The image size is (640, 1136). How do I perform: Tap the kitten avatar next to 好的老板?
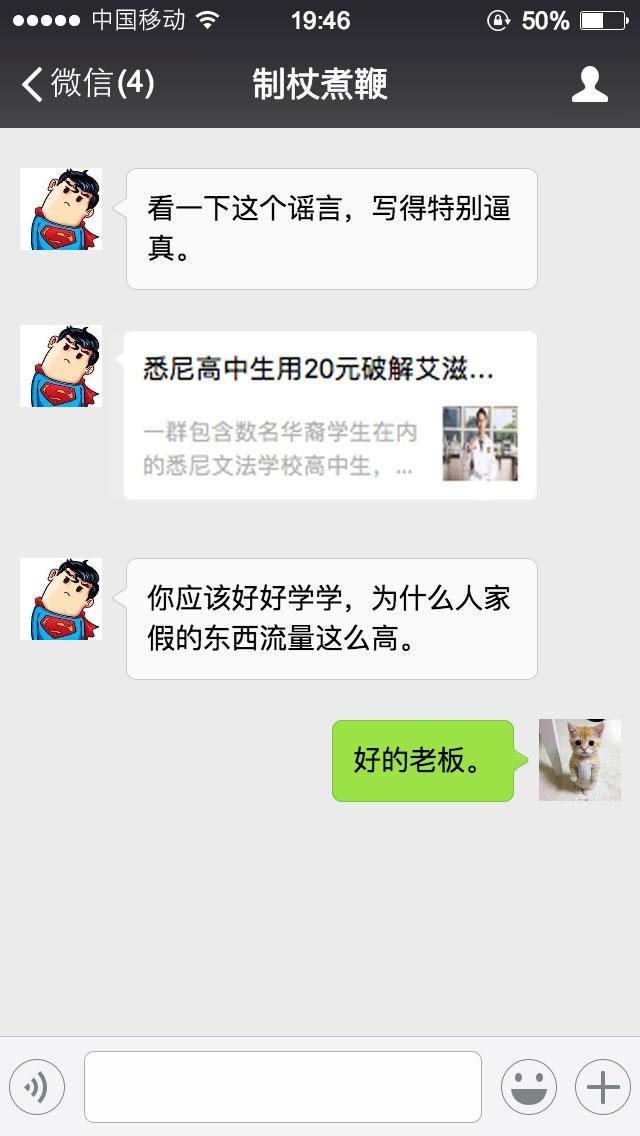[580, 760]
